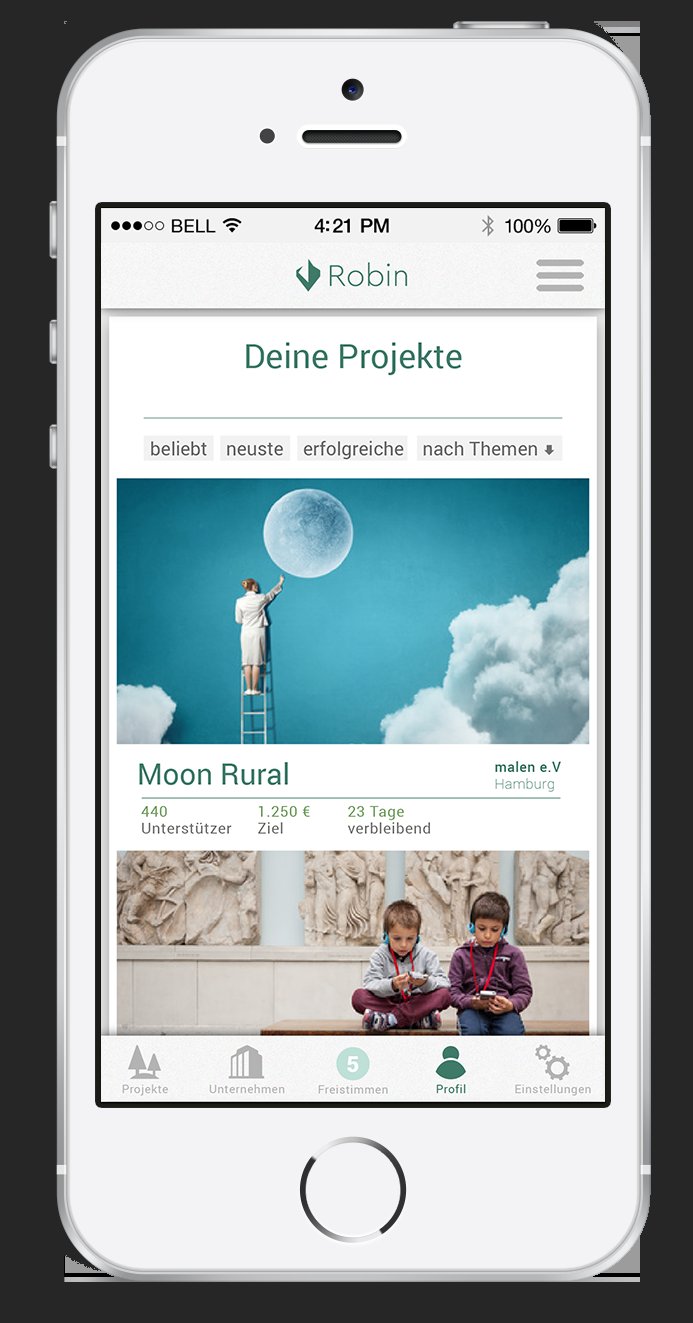
Task: Filter projects by beliebt
Action: [178, 449]
